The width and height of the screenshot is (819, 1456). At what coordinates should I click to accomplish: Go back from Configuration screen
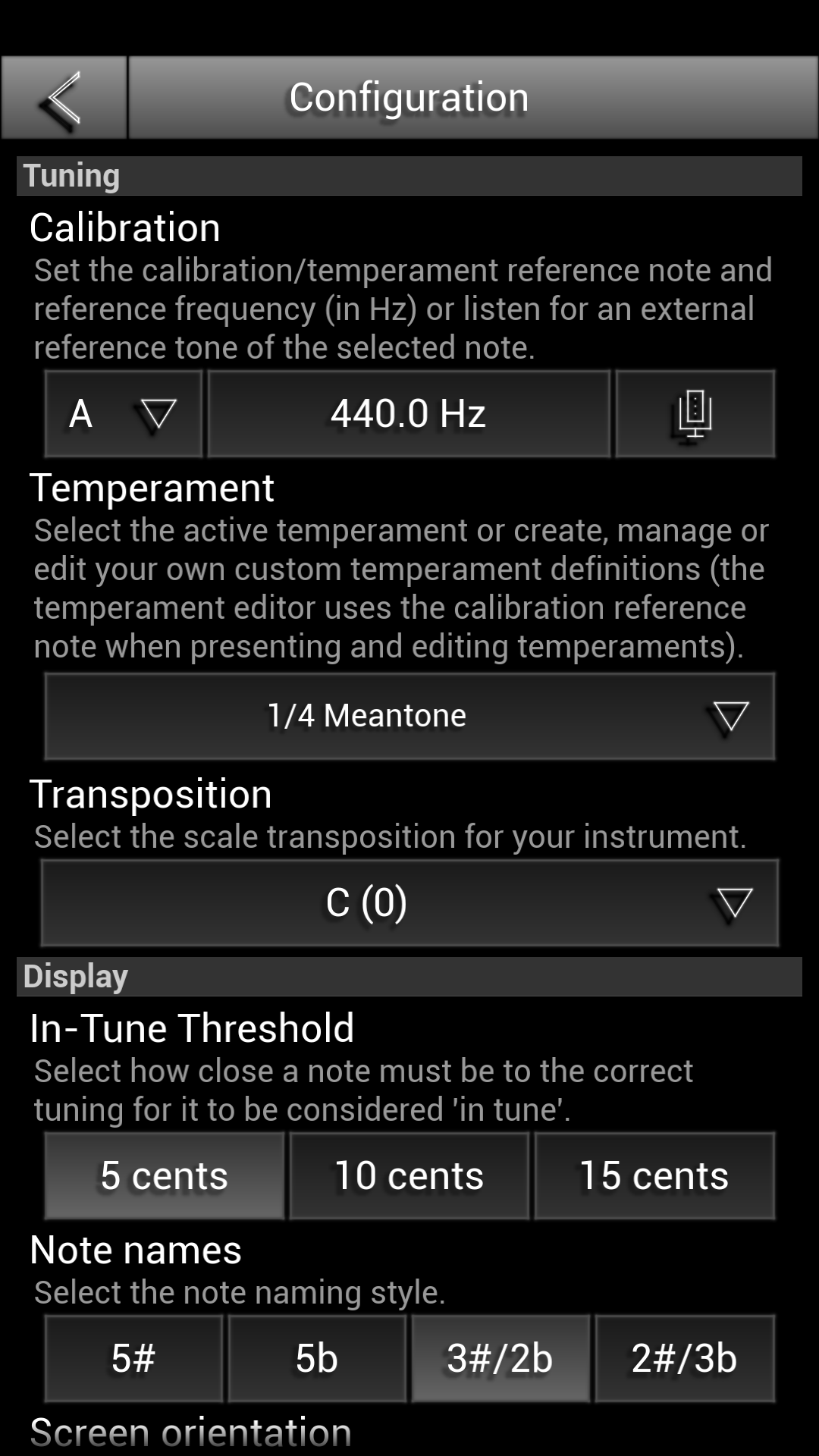pyautogui.click(x=64, y=97)
